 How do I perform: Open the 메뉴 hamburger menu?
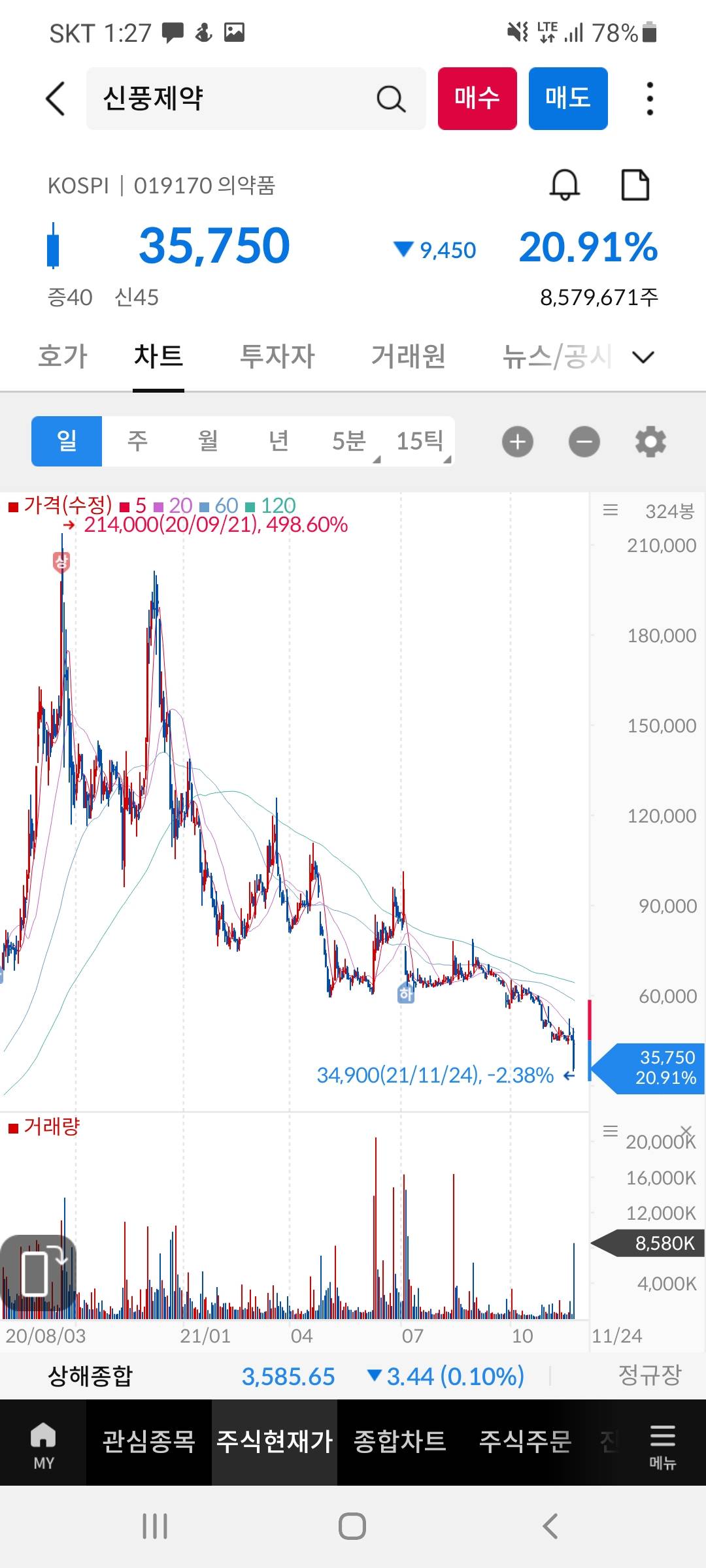click(662, 1446)
